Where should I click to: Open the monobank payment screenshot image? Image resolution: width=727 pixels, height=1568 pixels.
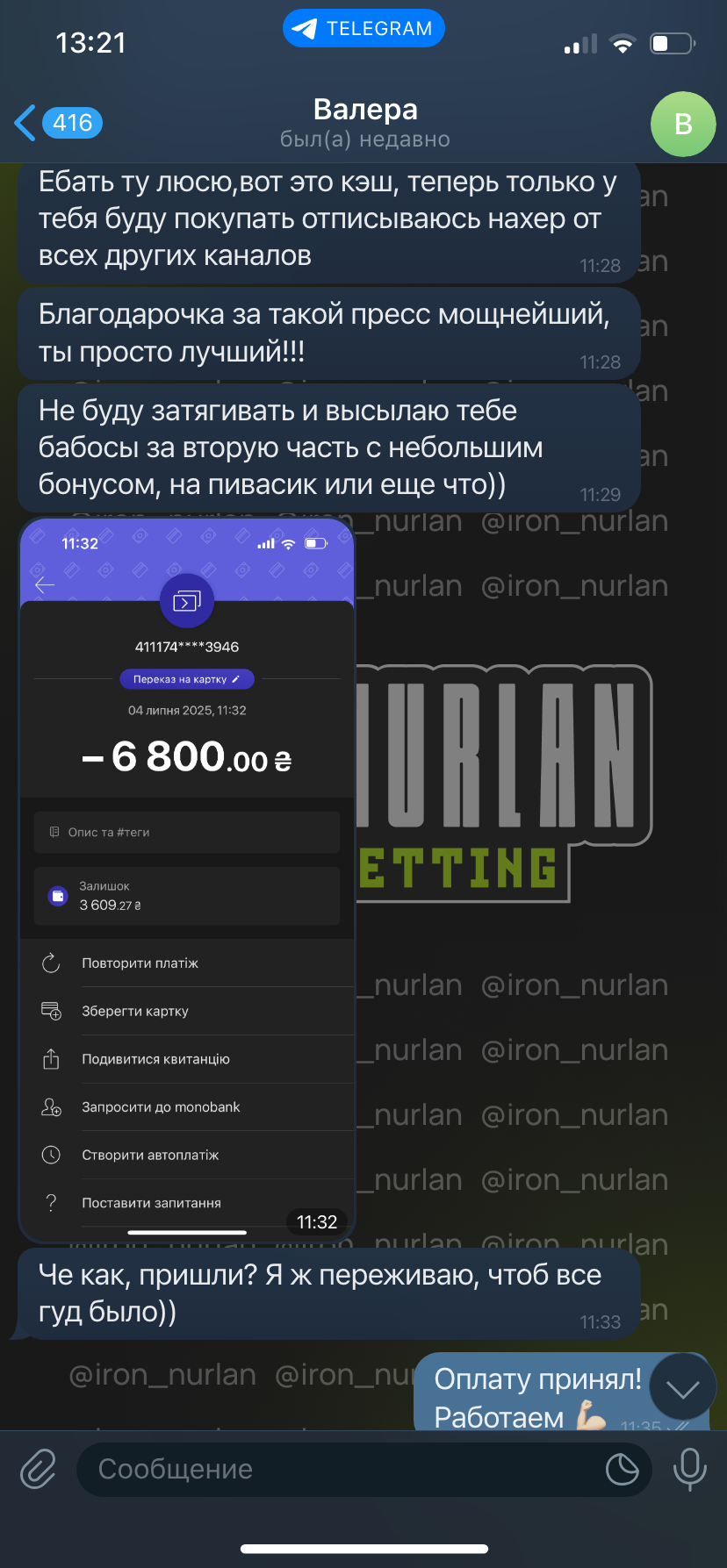click(187, 879)
